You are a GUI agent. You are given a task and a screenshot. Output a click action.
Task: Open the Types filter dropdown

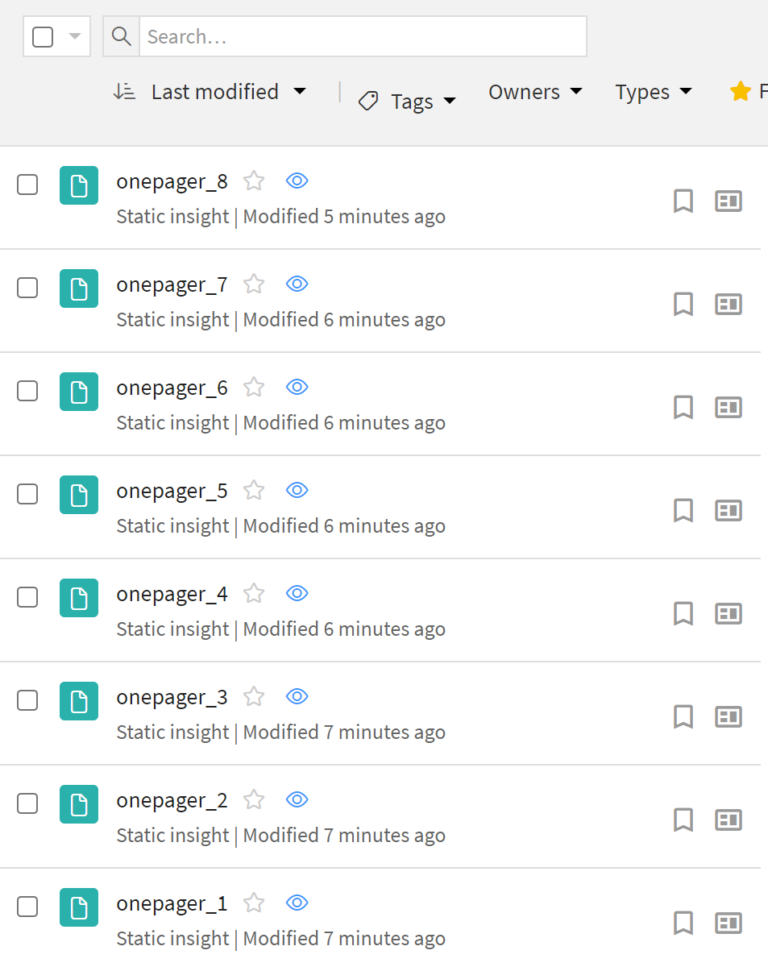tap(653, 92)
